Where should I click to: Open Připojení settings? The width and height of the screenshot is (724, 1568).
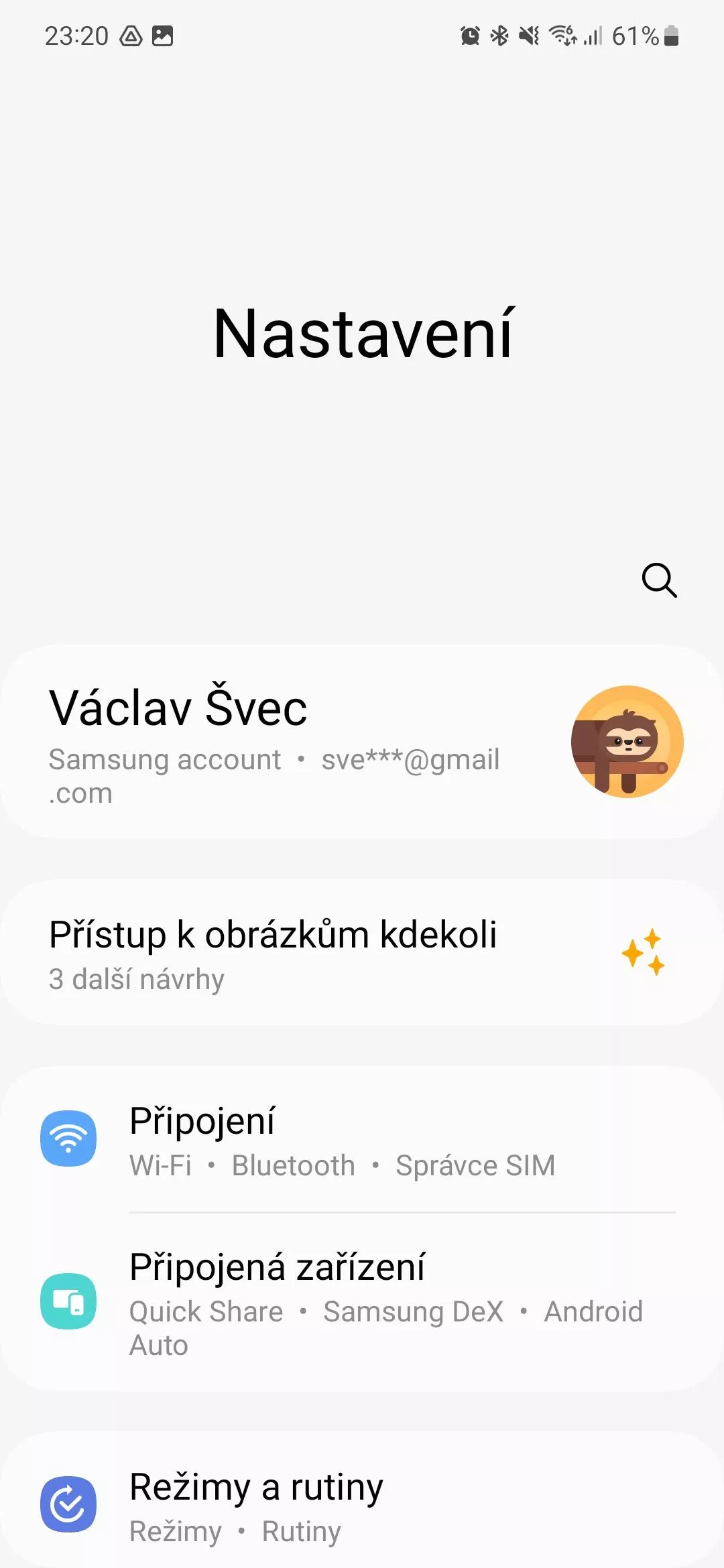[362, 1139]
